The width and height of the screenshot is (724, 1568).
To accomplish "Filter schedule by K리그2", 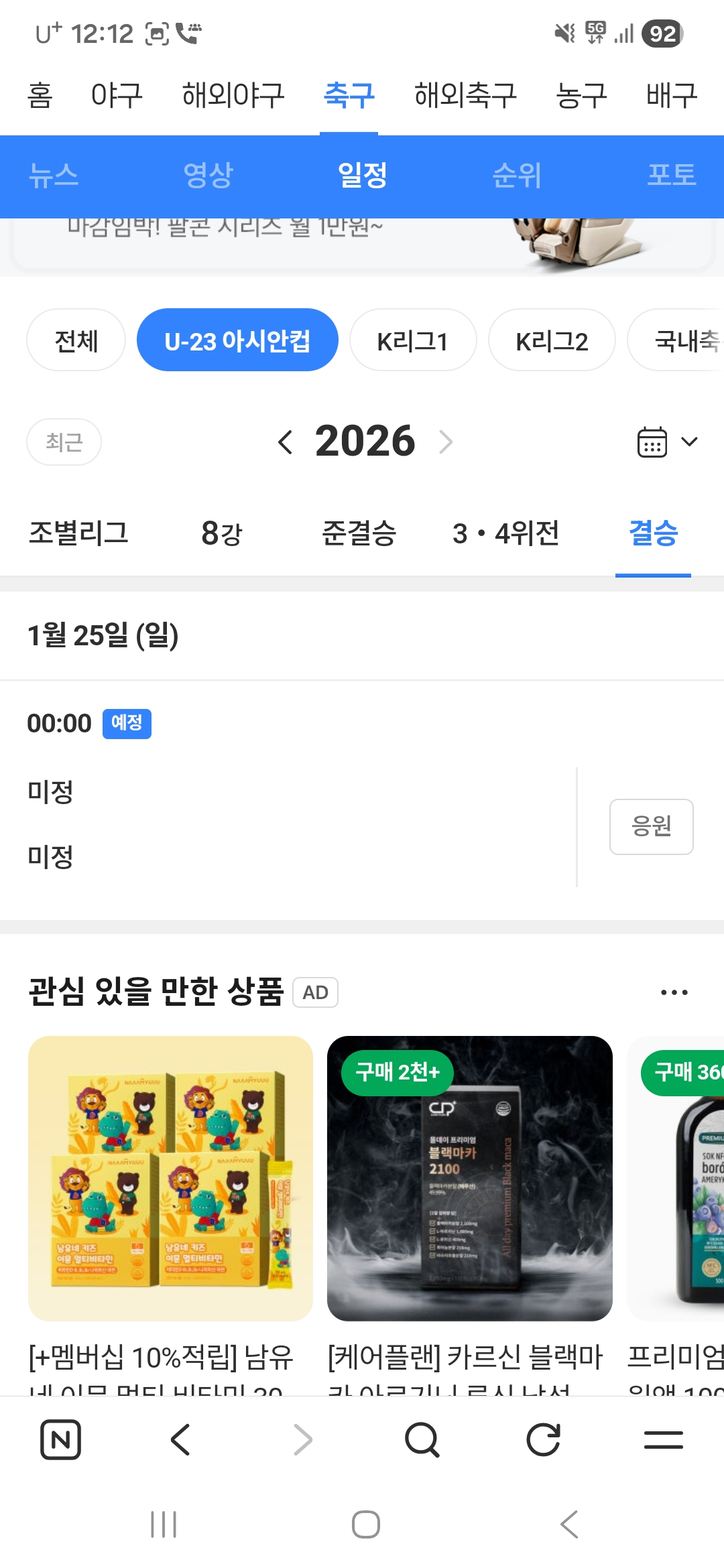I will click(x=551, y=340).
